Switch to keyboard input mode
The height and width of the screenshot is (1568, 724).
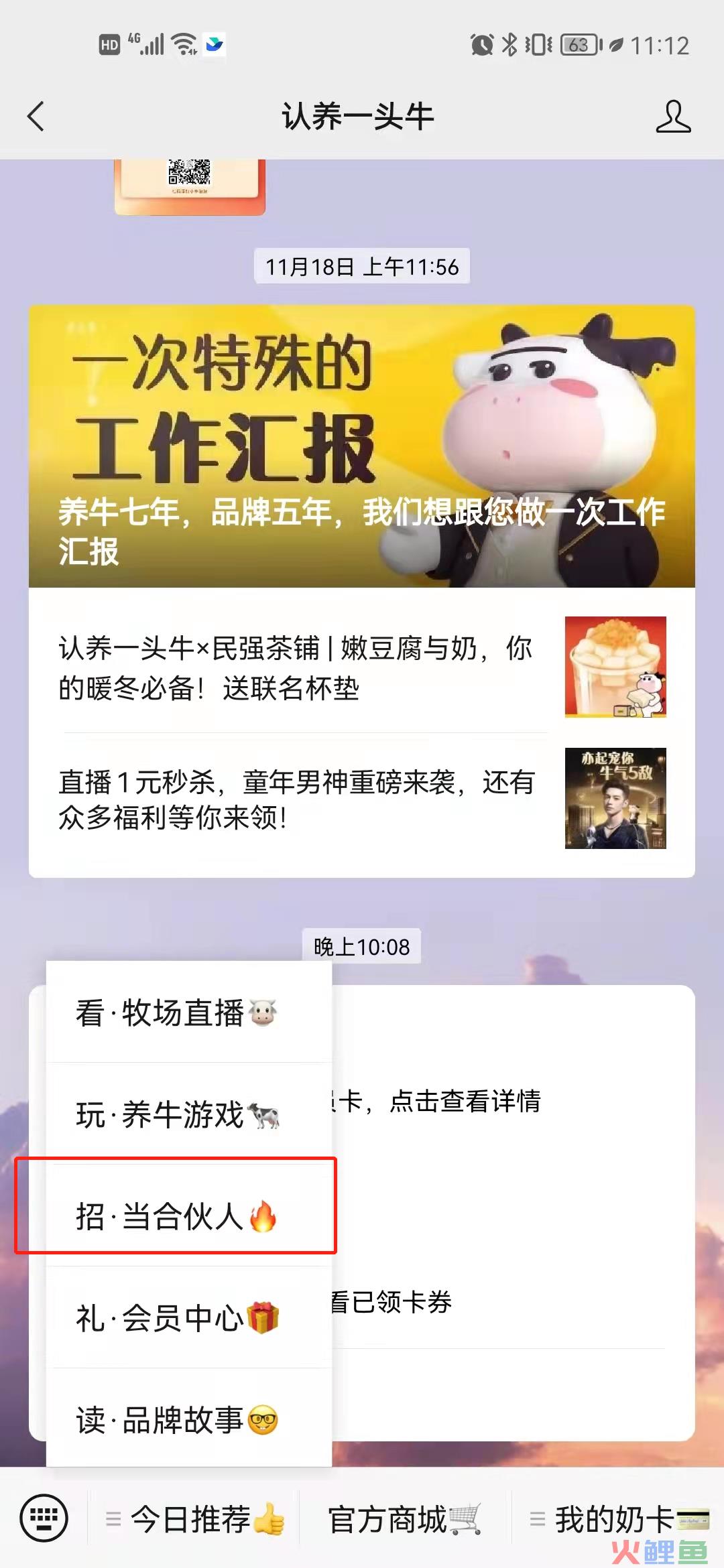tap(44, 1518)
